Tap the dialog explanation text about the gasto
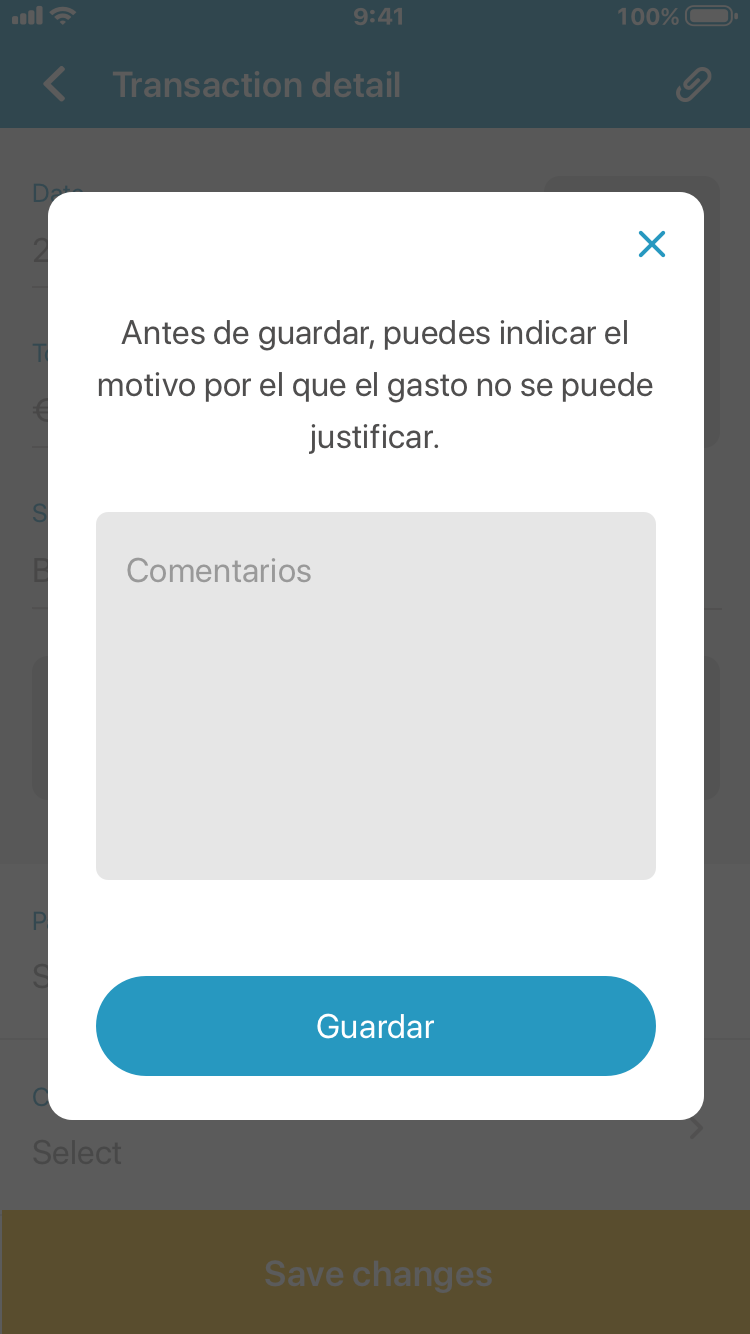750x1334 pixels. point(375,384)
